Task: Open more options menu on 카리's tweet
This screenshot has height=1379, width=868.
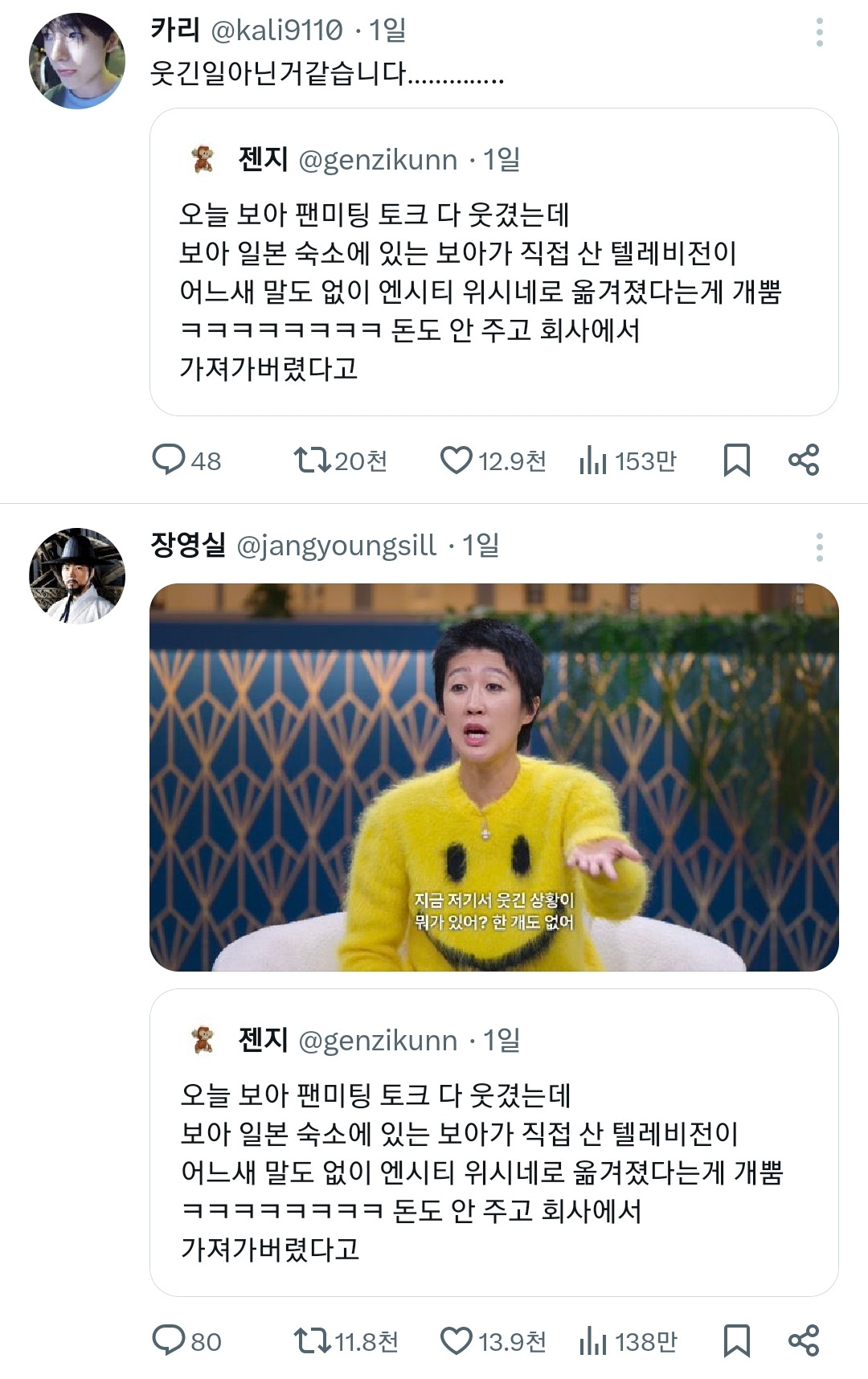Action: point(818,34)
